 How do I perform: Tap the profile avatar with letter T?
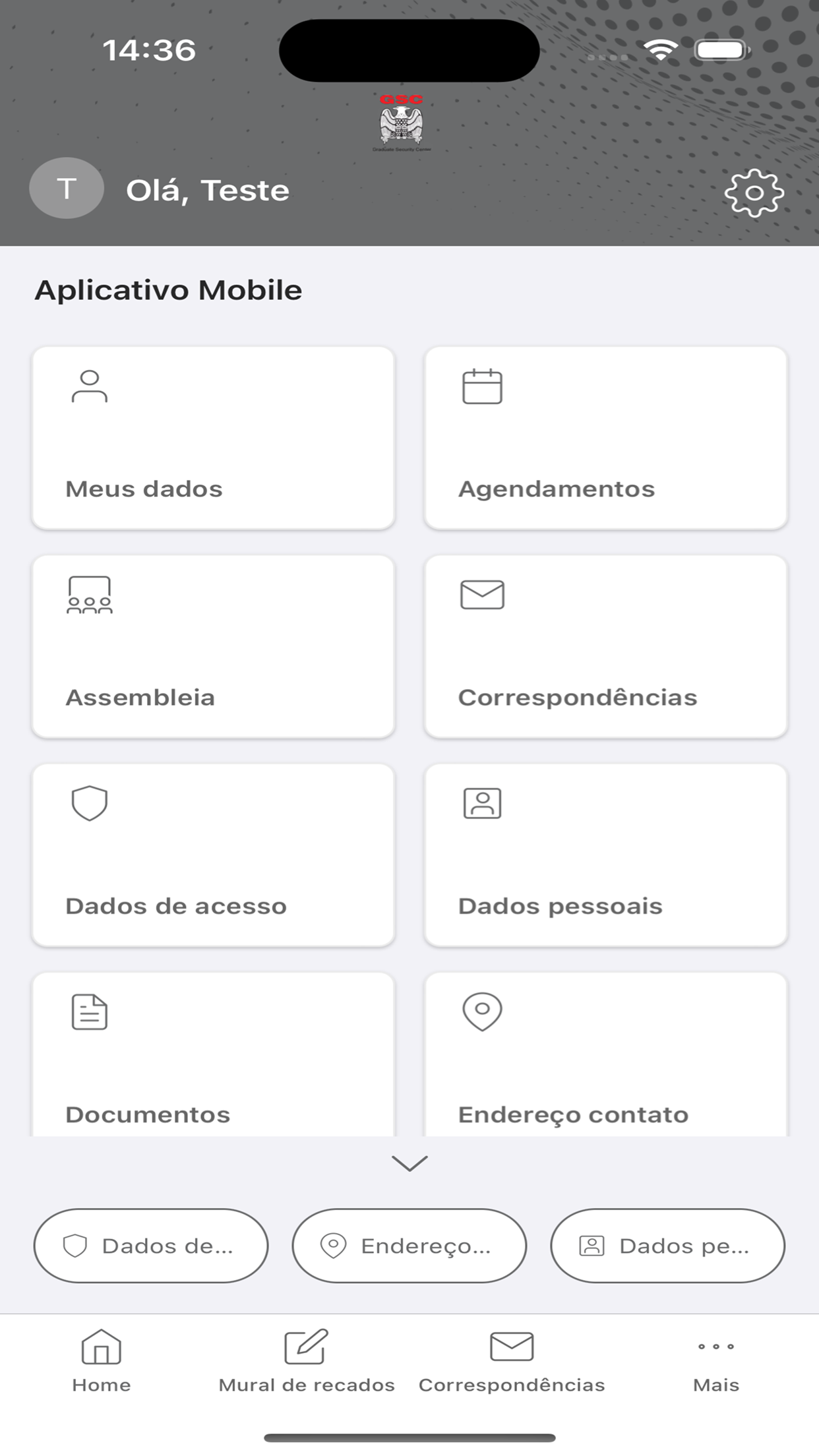(67, 189)
